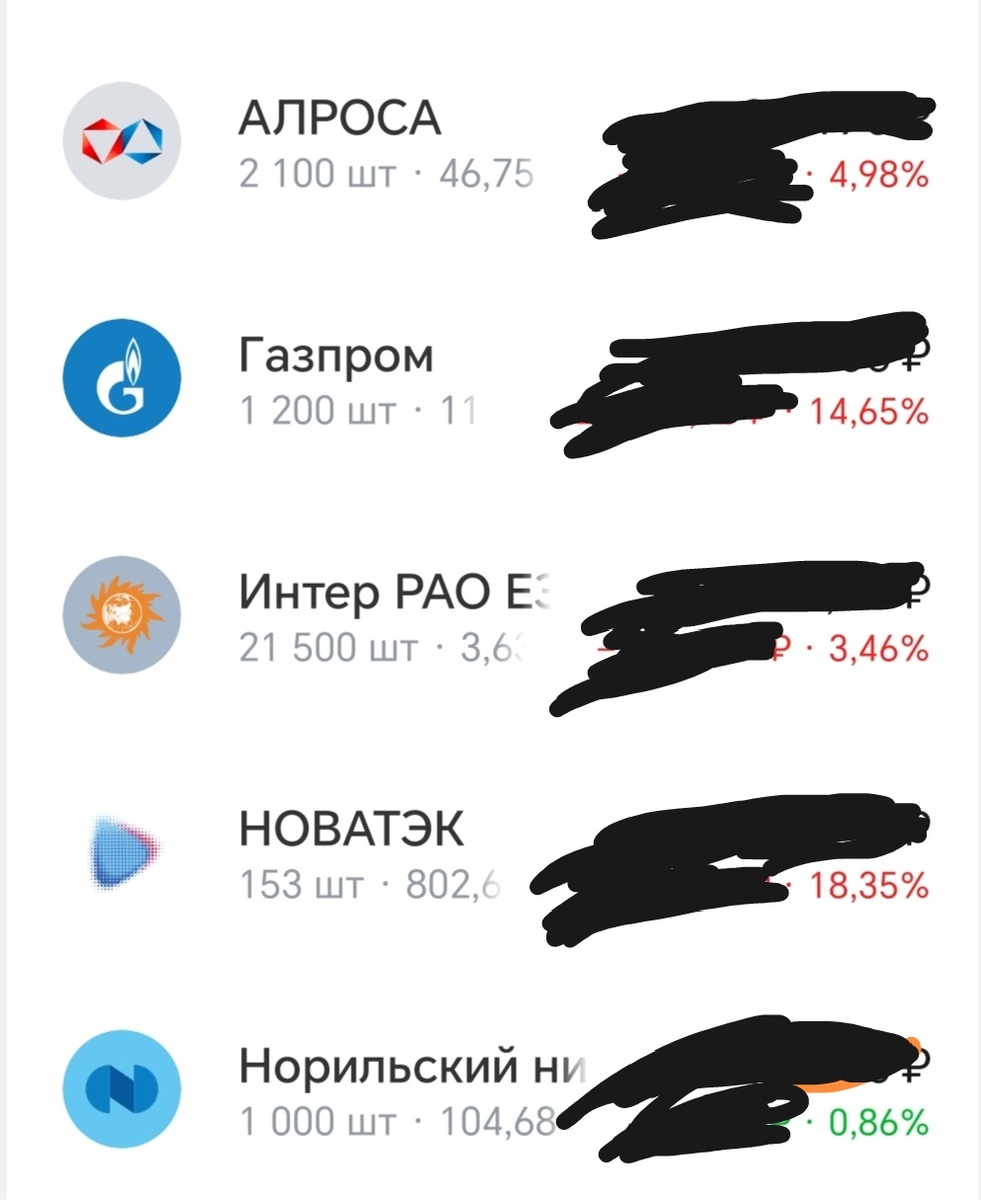
Task: View the НОВАТЭК position
Action: pos(351,854)
